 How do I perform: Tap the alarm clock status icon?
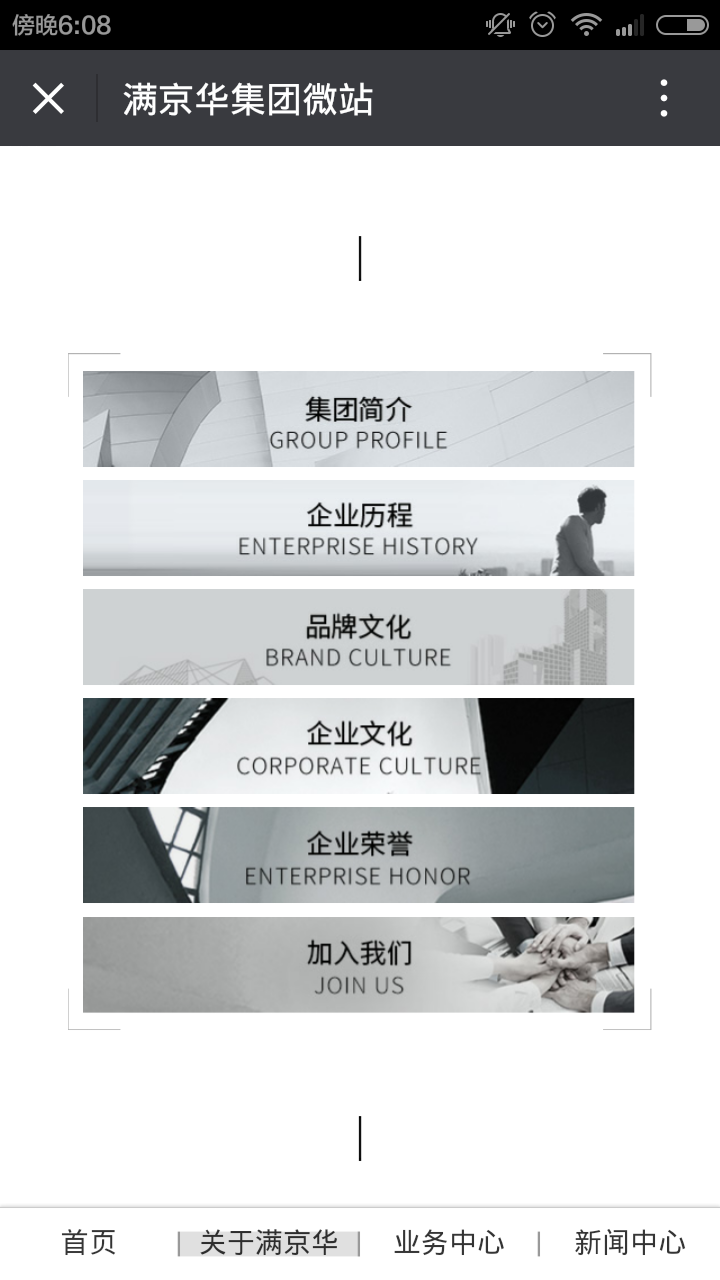click(x=541, y=25)
